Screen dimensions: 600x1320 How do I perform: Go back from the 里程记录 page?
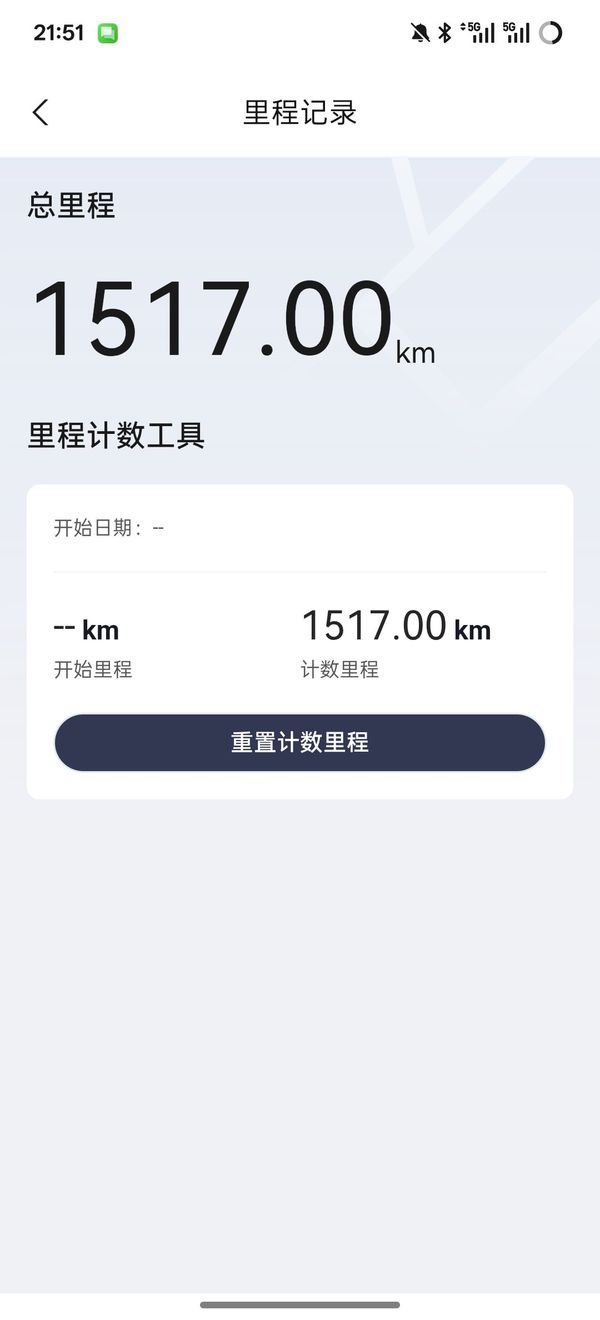(40, 112)
